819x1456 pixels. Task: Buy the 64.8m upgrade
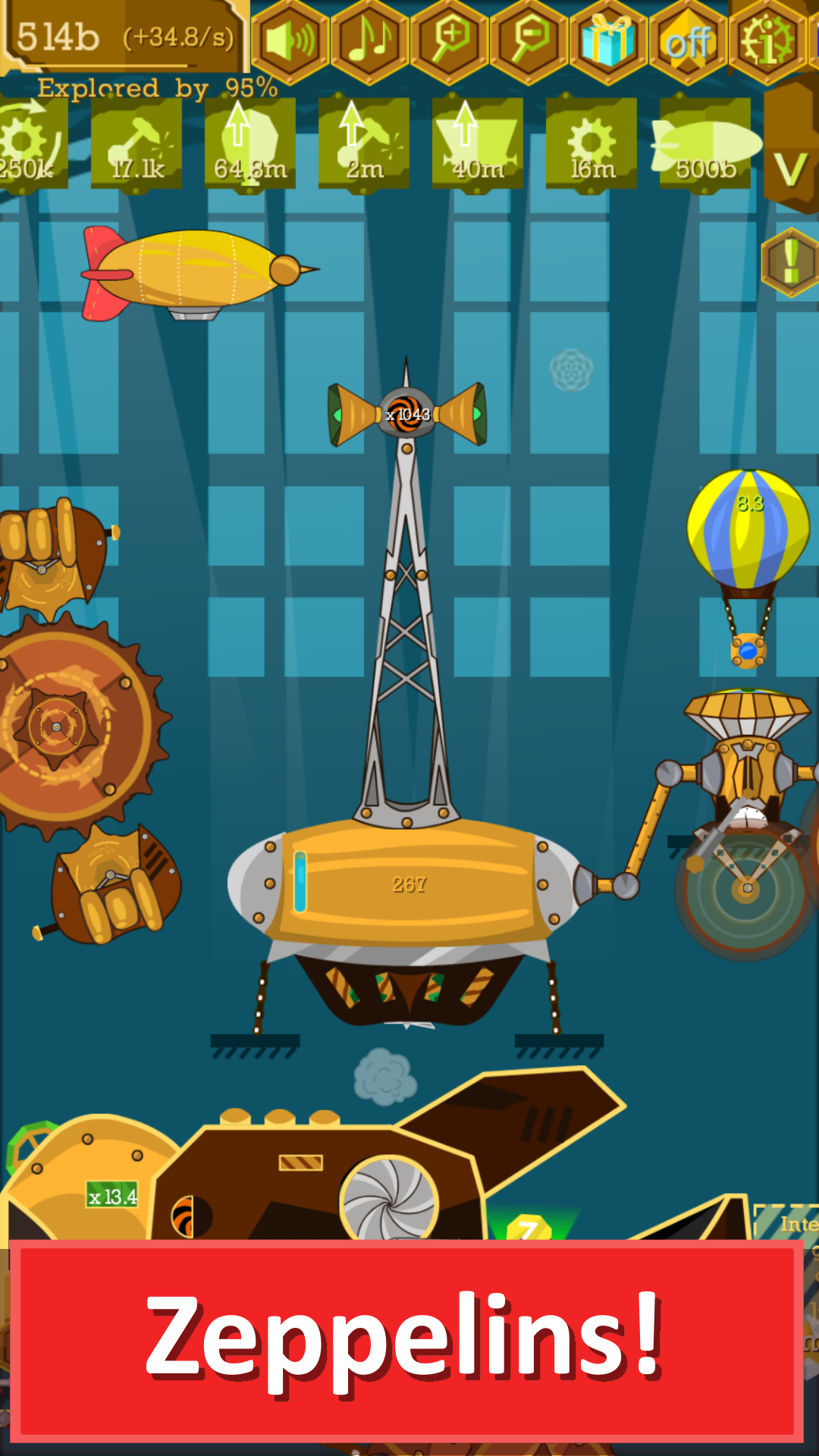click(250, 144)
